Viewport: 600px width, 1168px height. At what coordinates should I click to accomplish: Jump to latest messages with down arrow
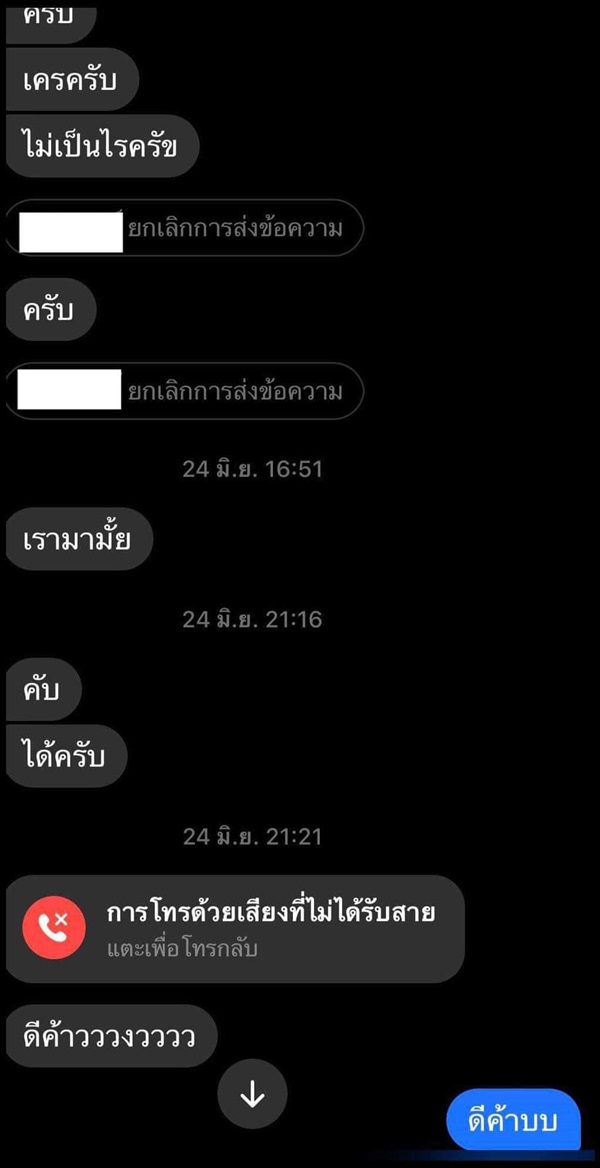pos(252,1094)
